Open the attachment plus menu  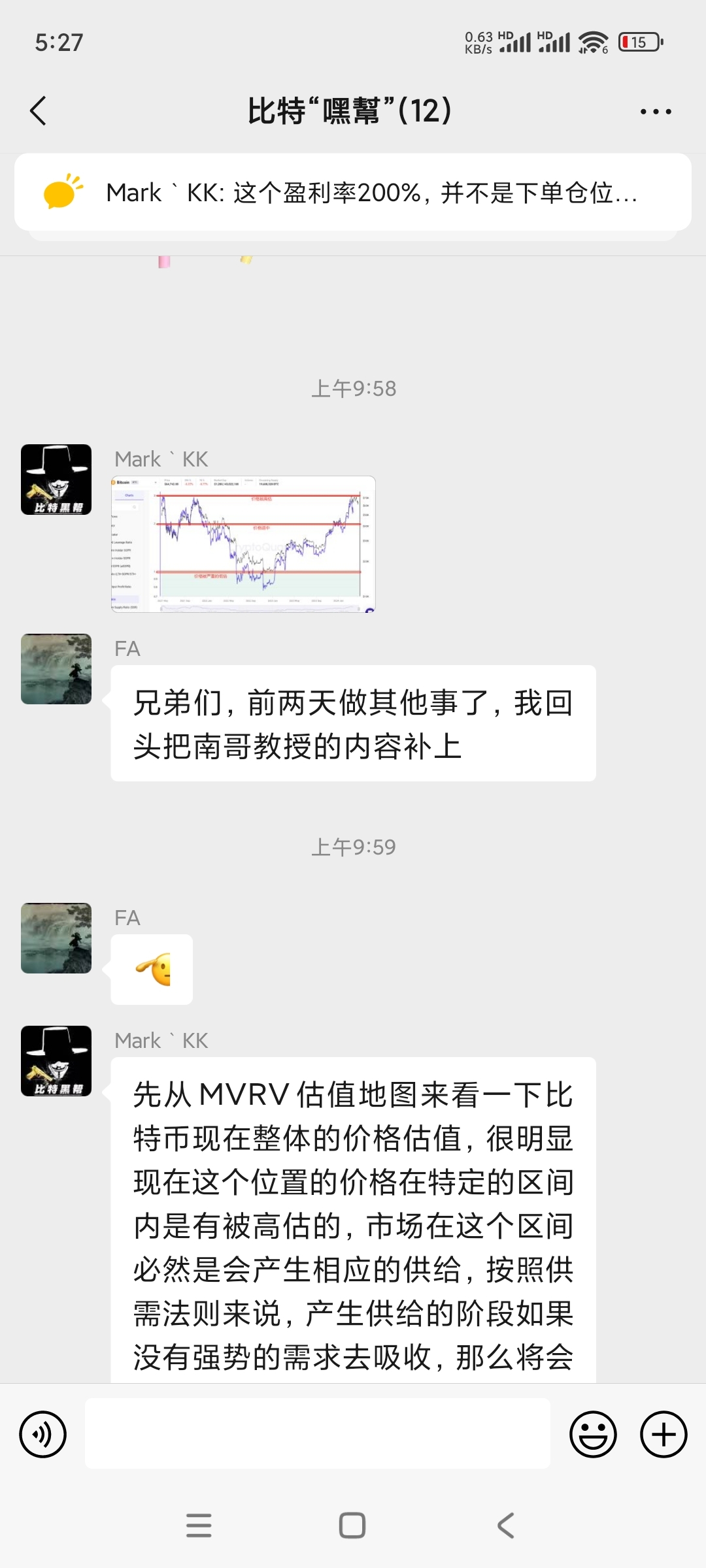(x=663, y=1433)
